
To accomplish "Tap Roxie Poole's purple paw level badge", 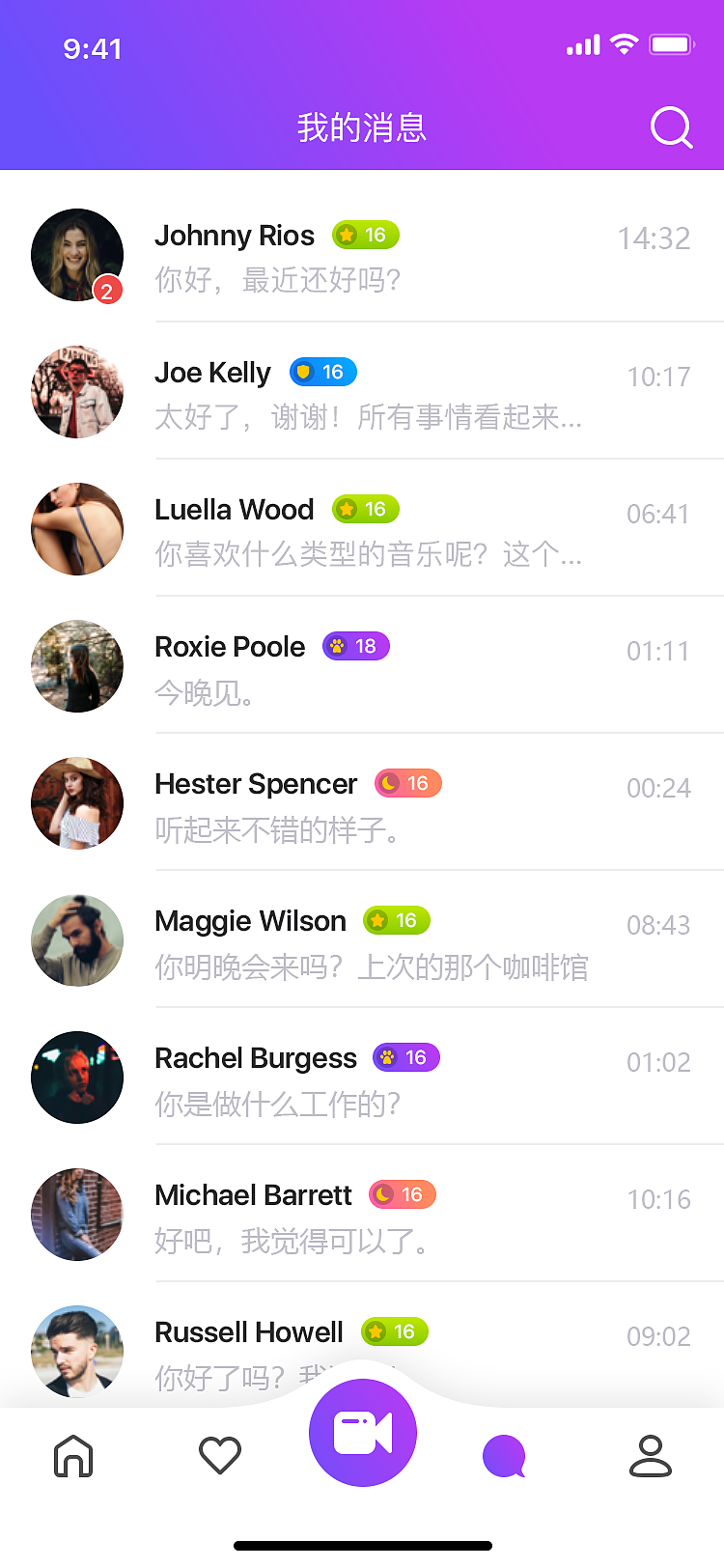I will click(x=355, y=646).
